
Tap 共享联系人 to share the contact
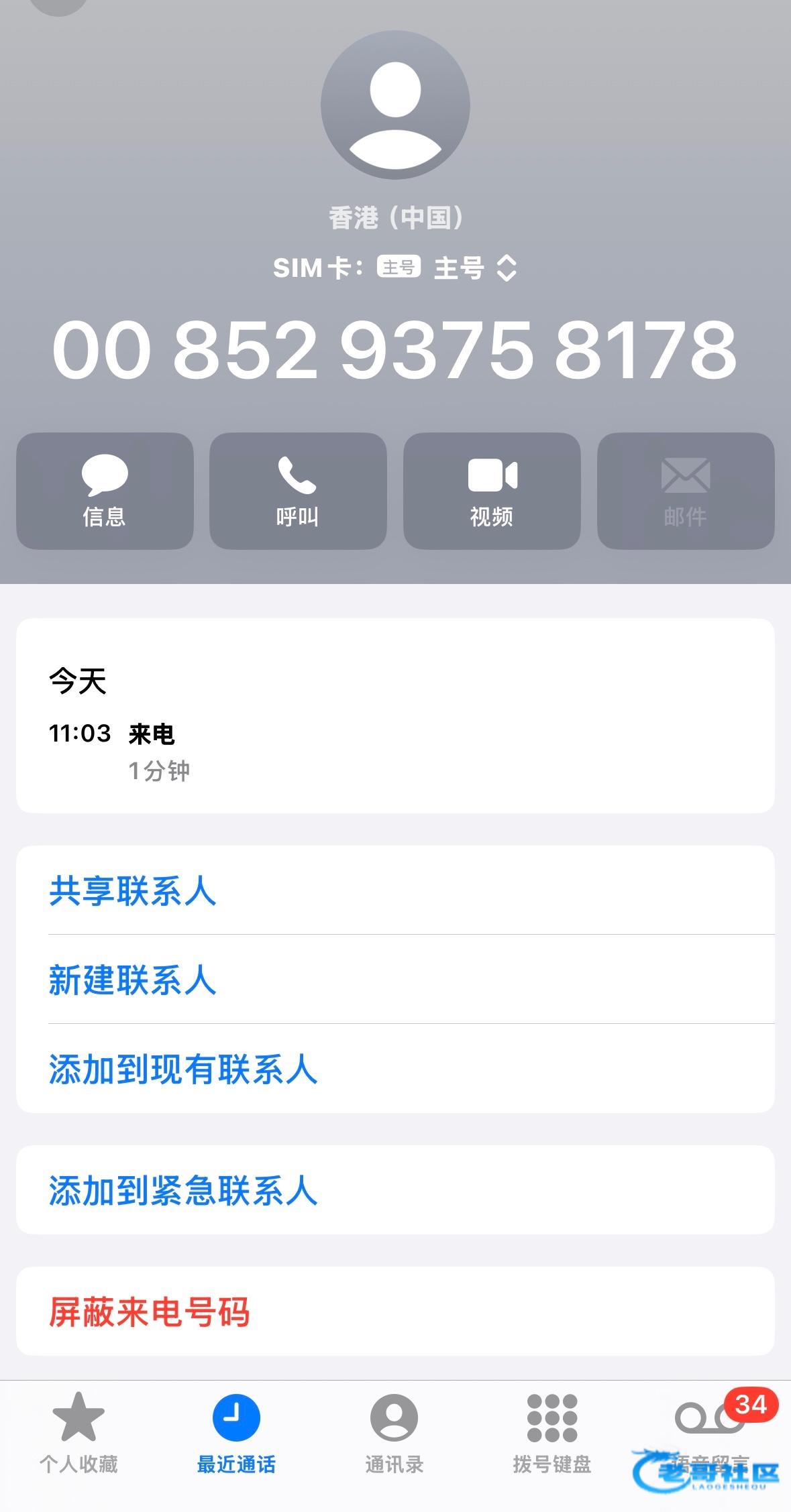pyautogui.click(x=133, y=891)
